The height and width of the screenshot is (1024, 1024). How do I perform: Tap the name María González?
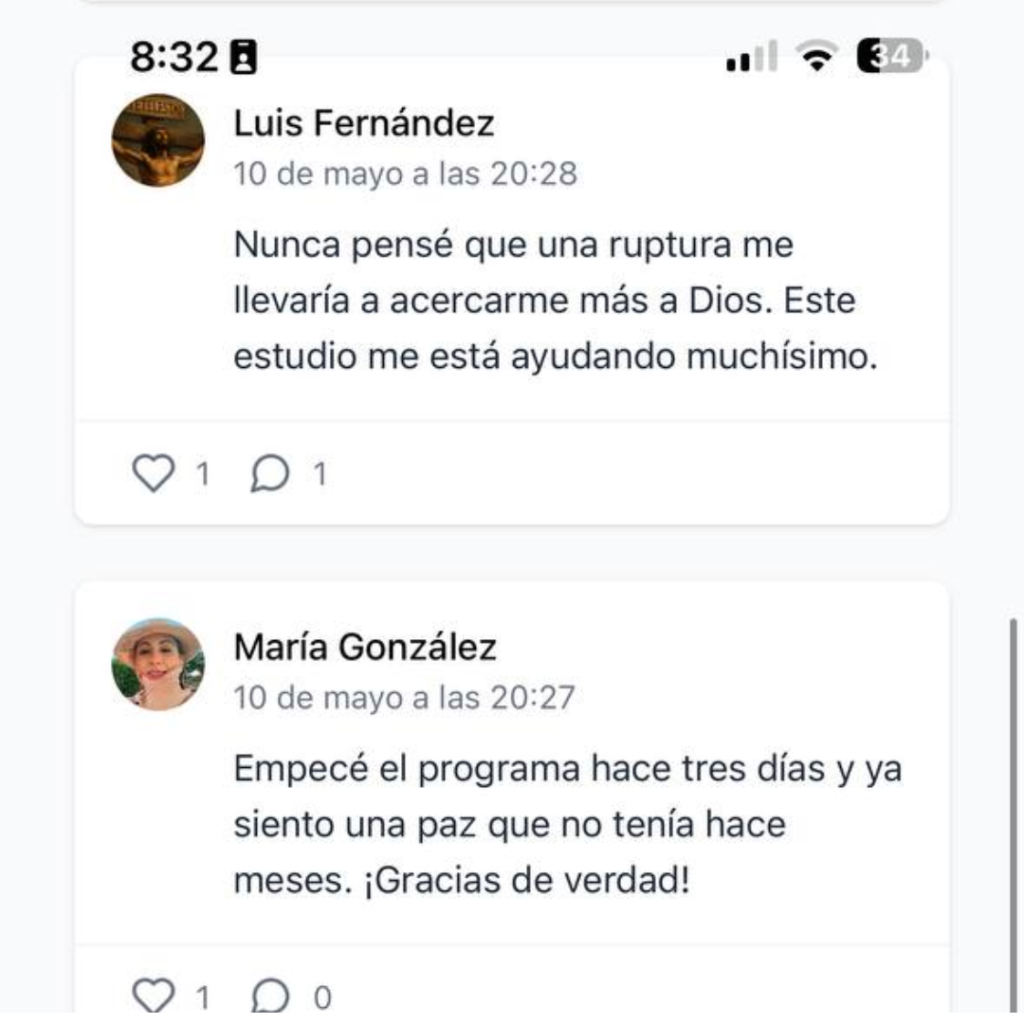[365, 648]
